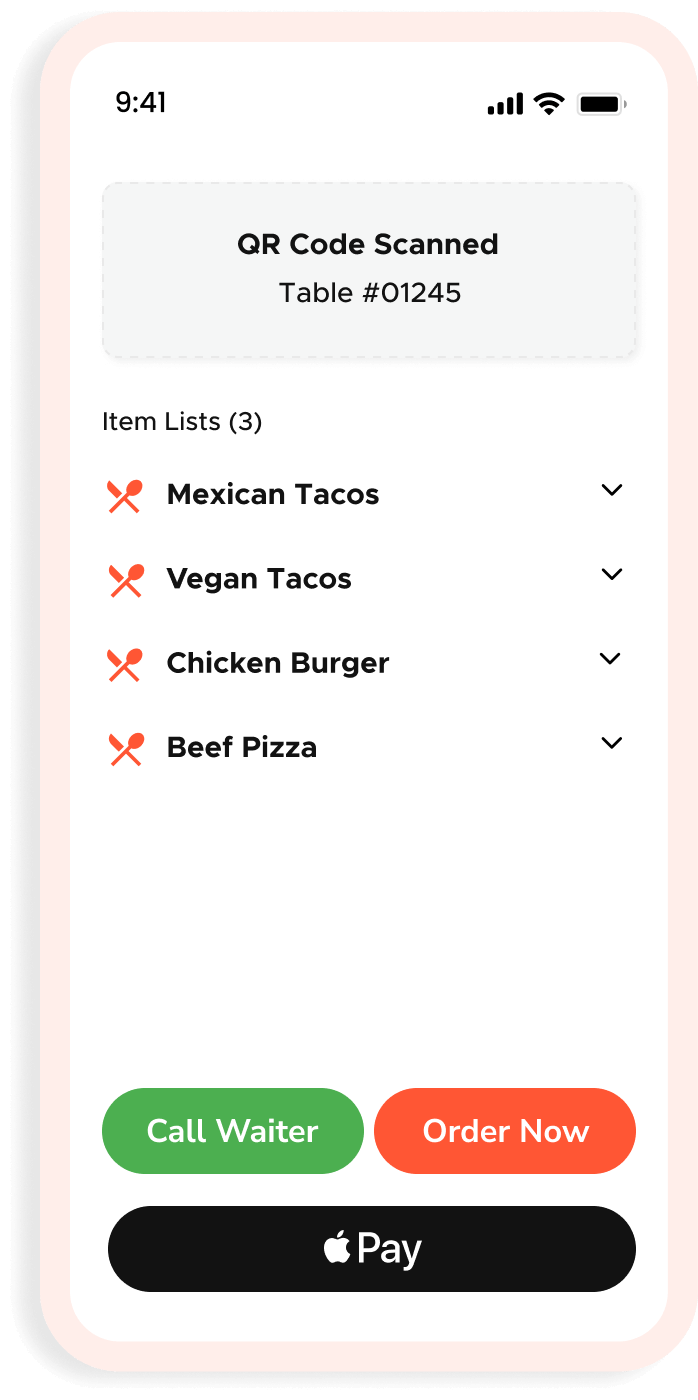Place the order with Order Now
The width and height of the screenshot is (698, 1400).
click(x=505, y=1131)
